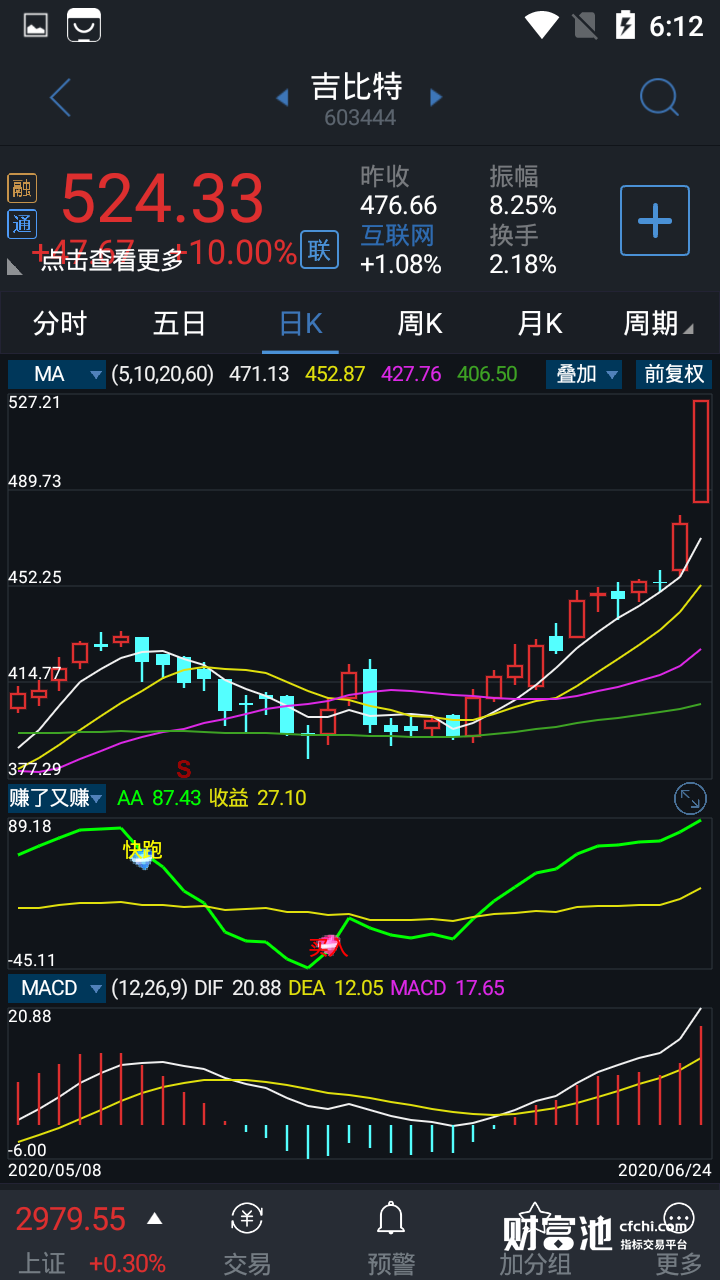This screenshot has height=1280, width=720.
Task: Select the 月K chart tab
Action: tap(540, 324)
